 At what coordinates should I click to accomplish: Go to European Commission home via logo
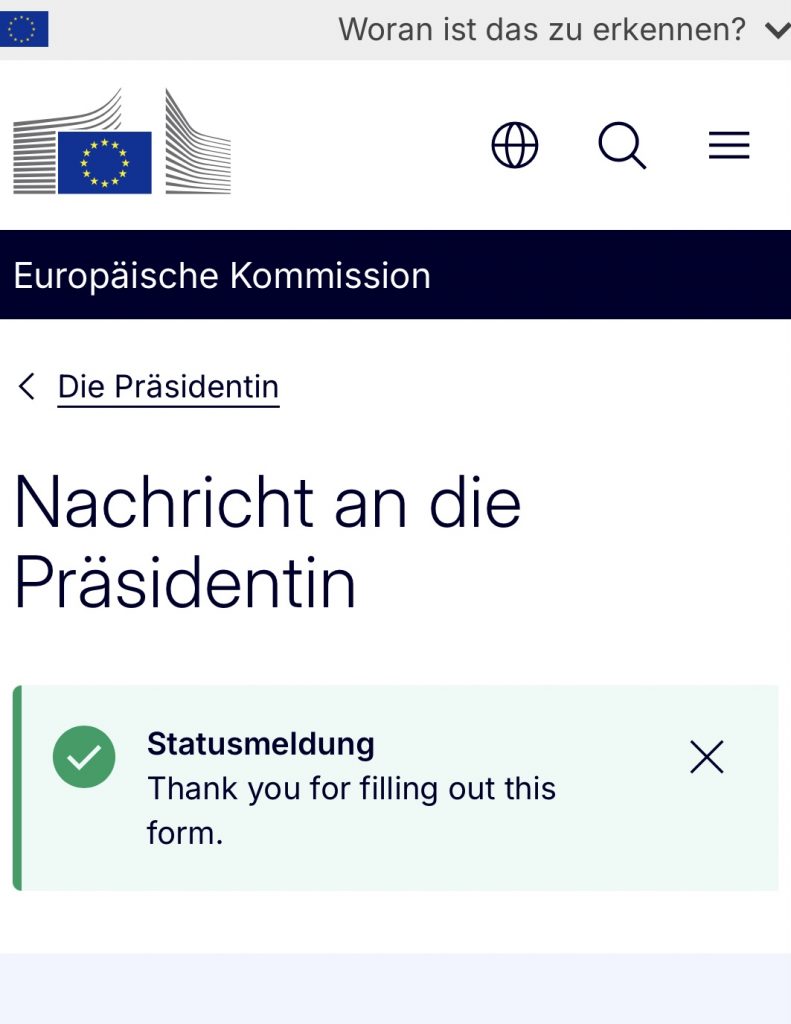[x=121, y=142]
